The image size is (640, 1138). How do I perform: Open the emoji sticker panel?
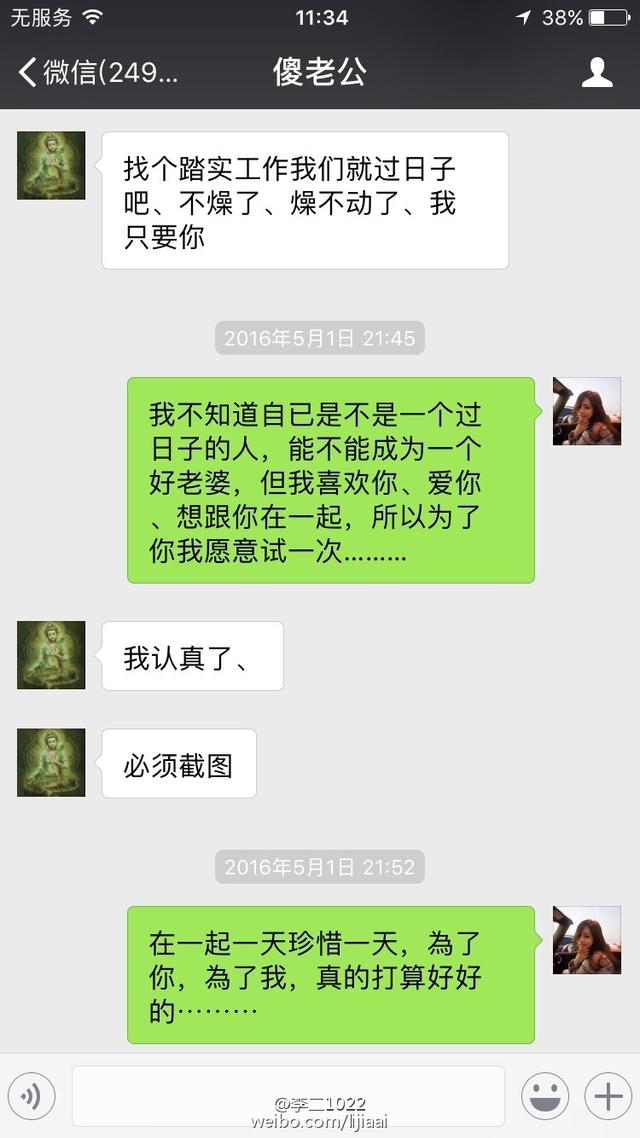(x=545, y=1096)
